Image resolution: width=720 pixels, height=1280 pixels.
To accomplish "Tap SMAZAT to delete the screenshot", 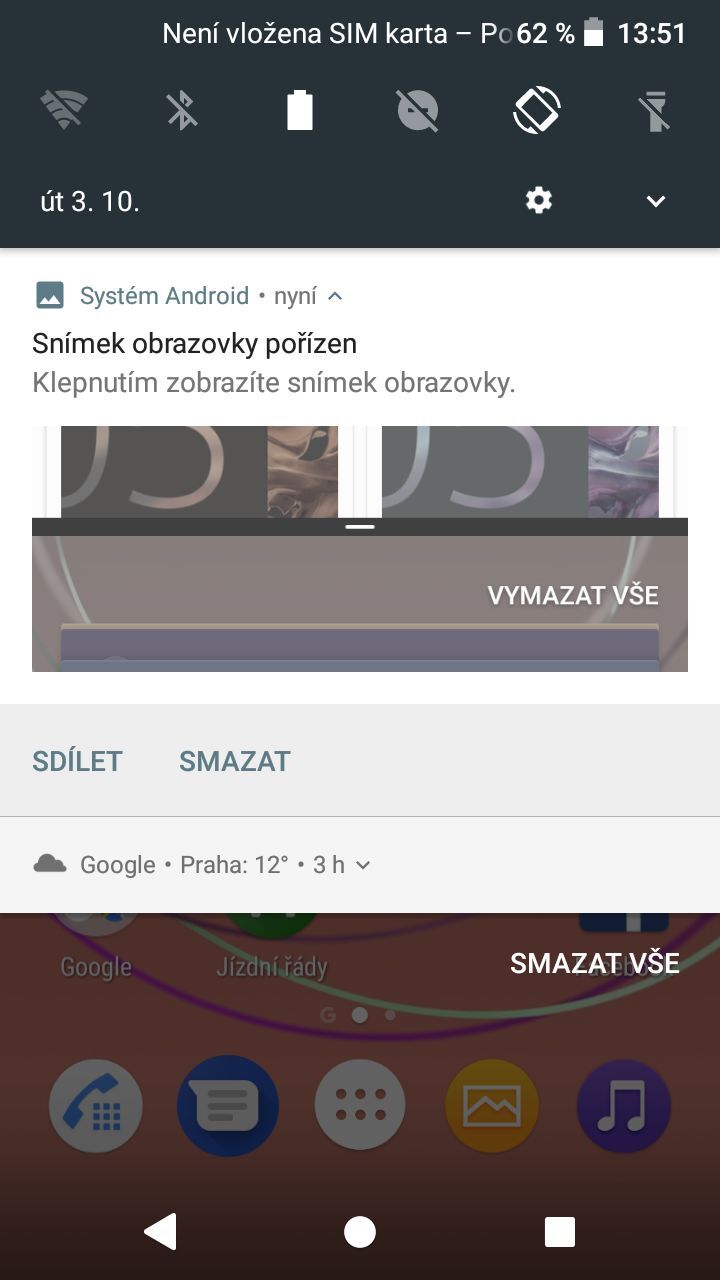I will point(235,760).
